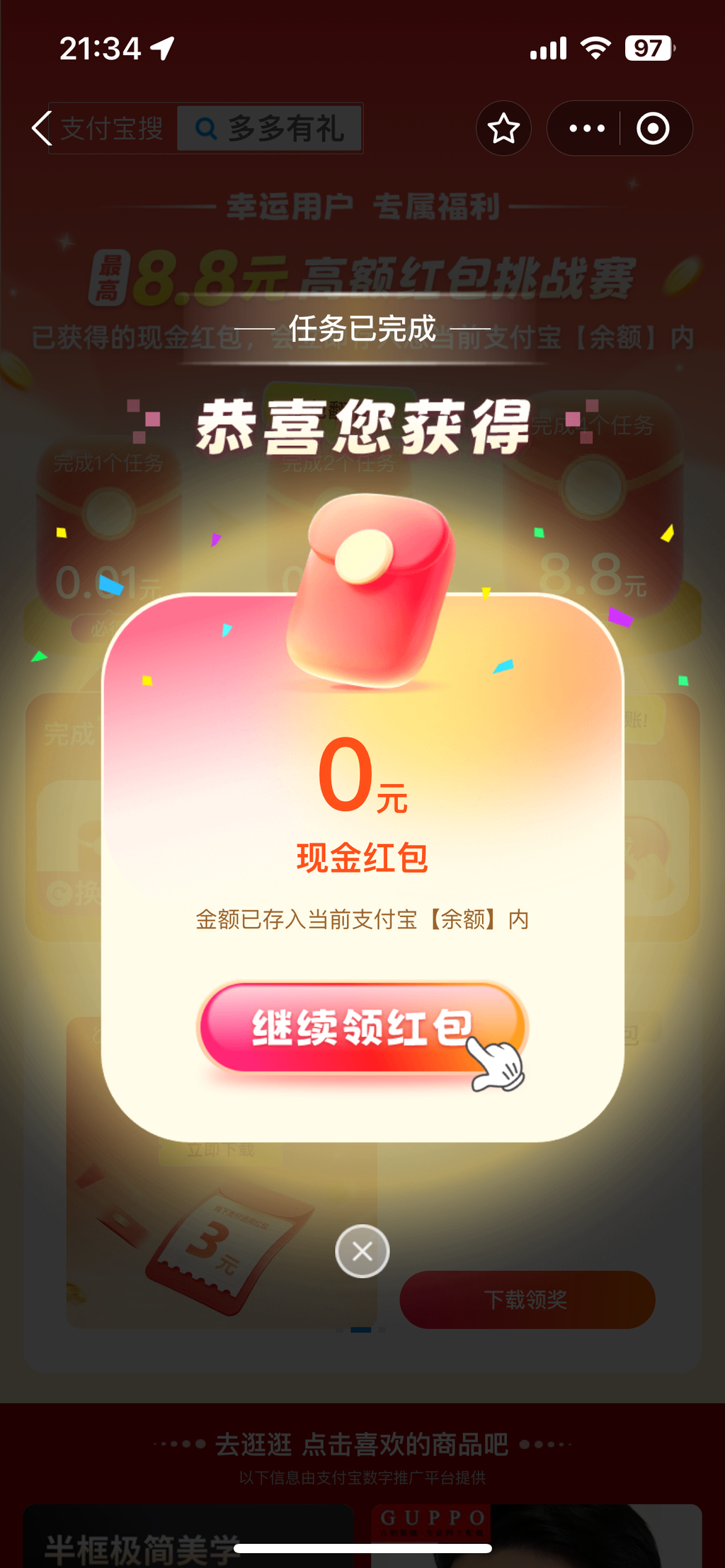Screen dimensions: 725x1568
Task: Favorite this mini program with the star
Action: click(x=503, y=128)
